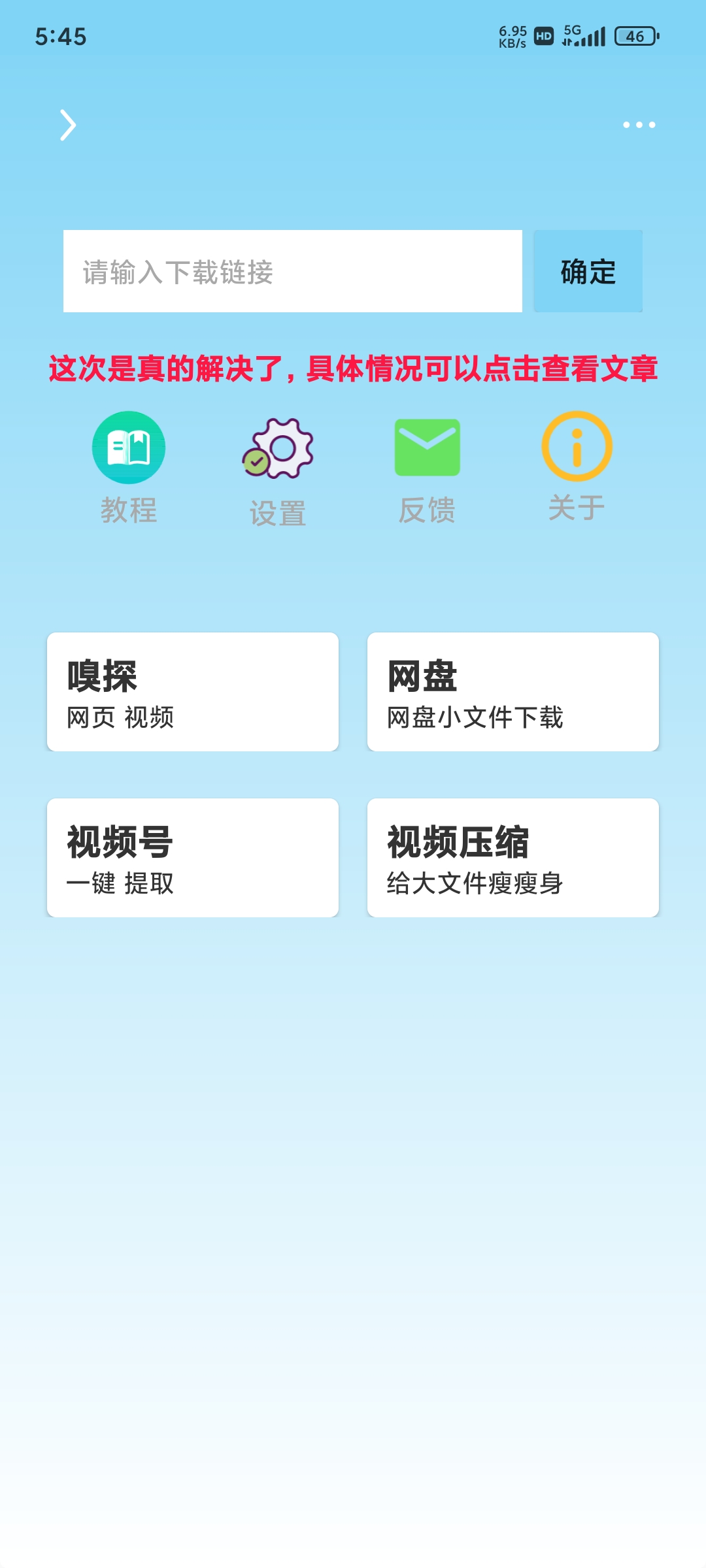Select the 网页 视频 subtitle under 嗅探
Screen dimensions: 706x1568
tap(122, 719)
